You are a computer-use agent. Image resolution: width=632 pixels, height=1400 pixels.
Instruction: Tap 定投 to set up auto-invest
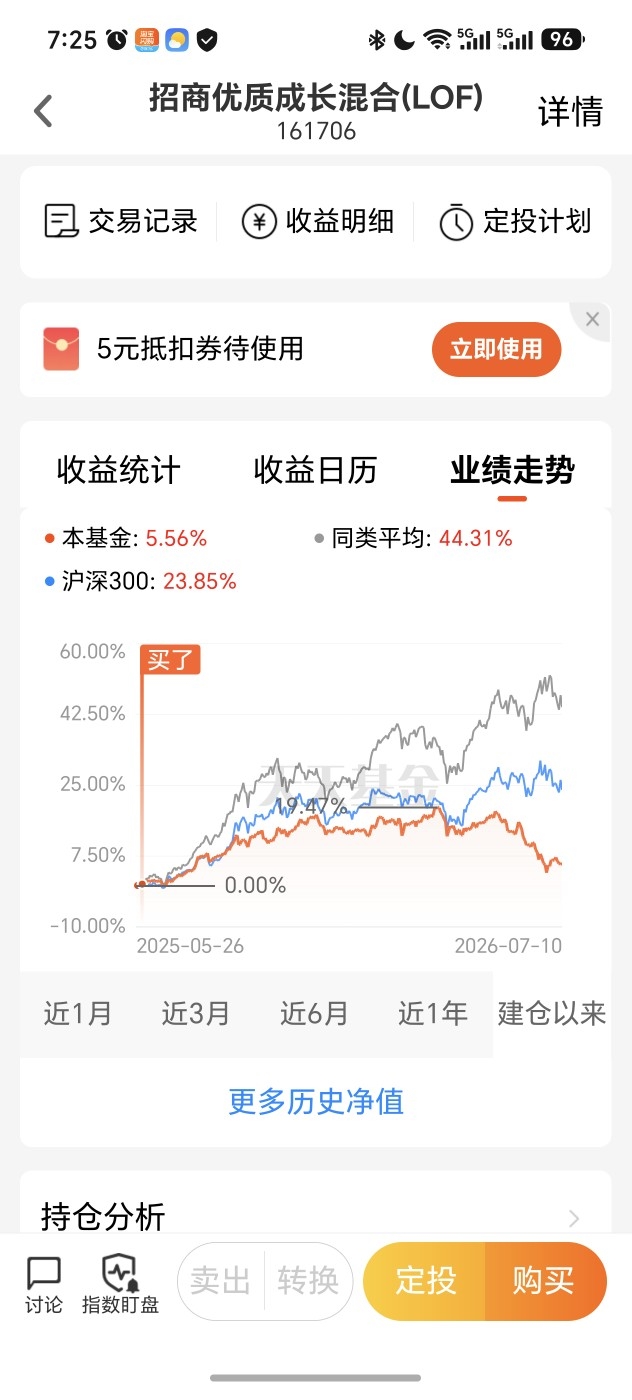(425, 1281)
